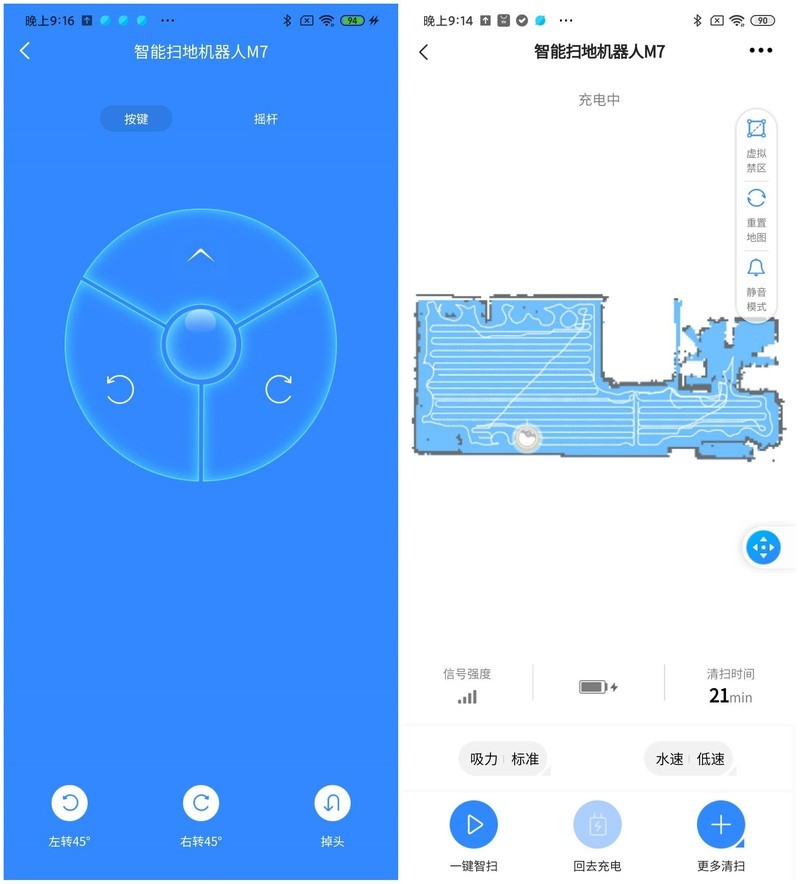800x884 pixels.
Task: Change the 水速 低速 water speed setting
Action: [x=689, y=759]
